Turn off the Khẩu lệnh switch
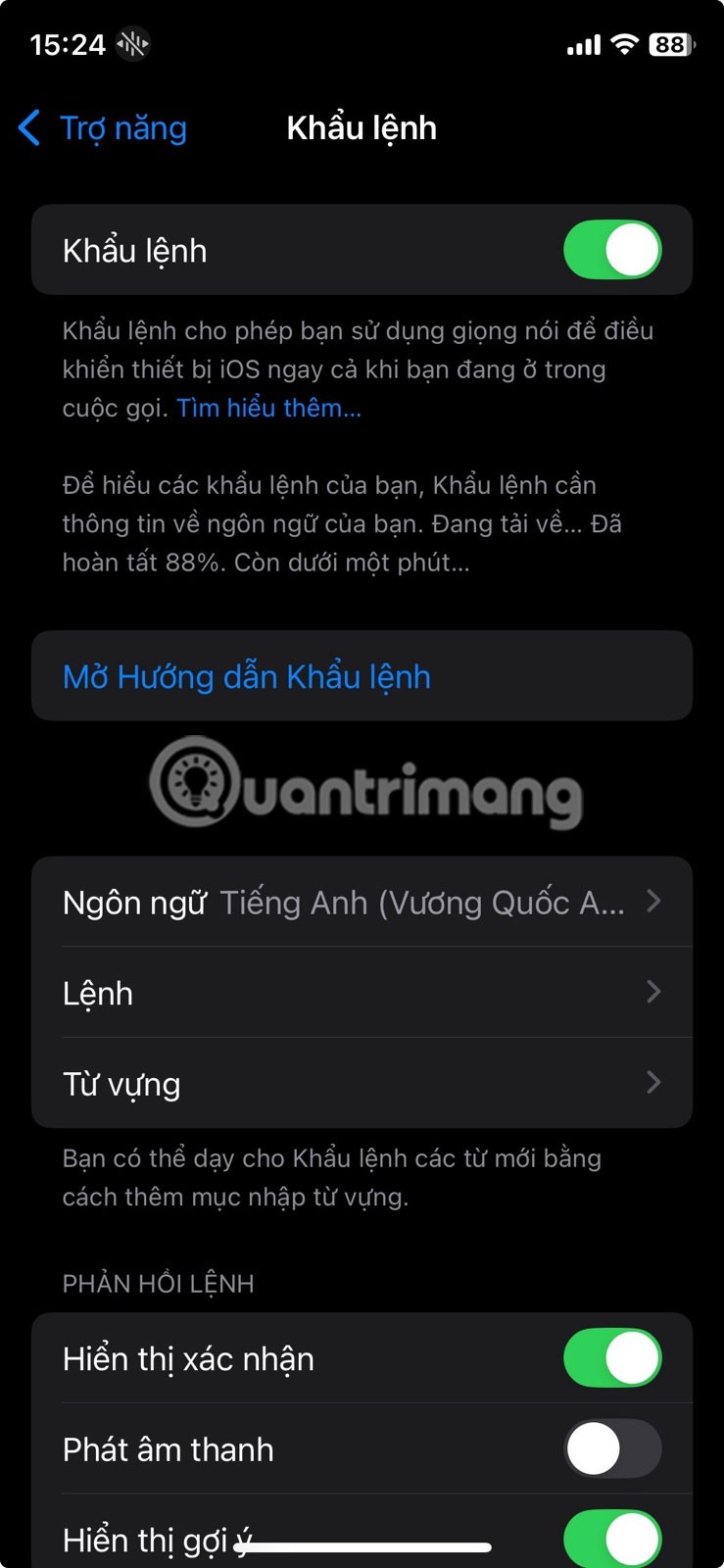724x1568 pixels. (x=611, y=250)
